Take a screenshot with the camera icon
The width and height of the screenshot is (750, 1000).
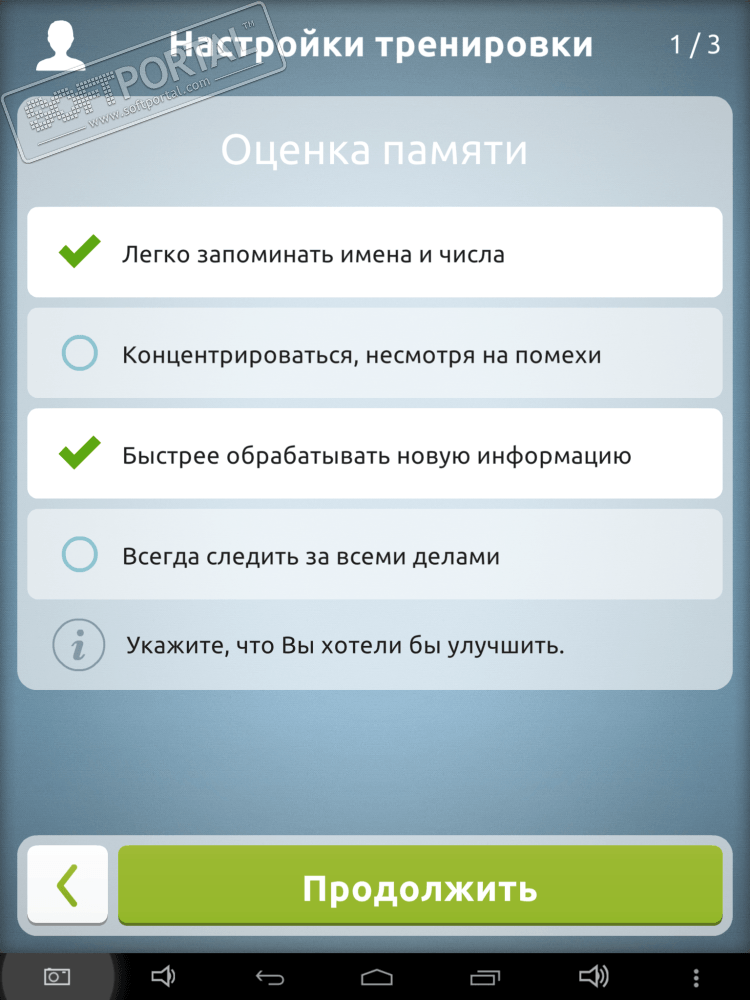tap(57, 976)
